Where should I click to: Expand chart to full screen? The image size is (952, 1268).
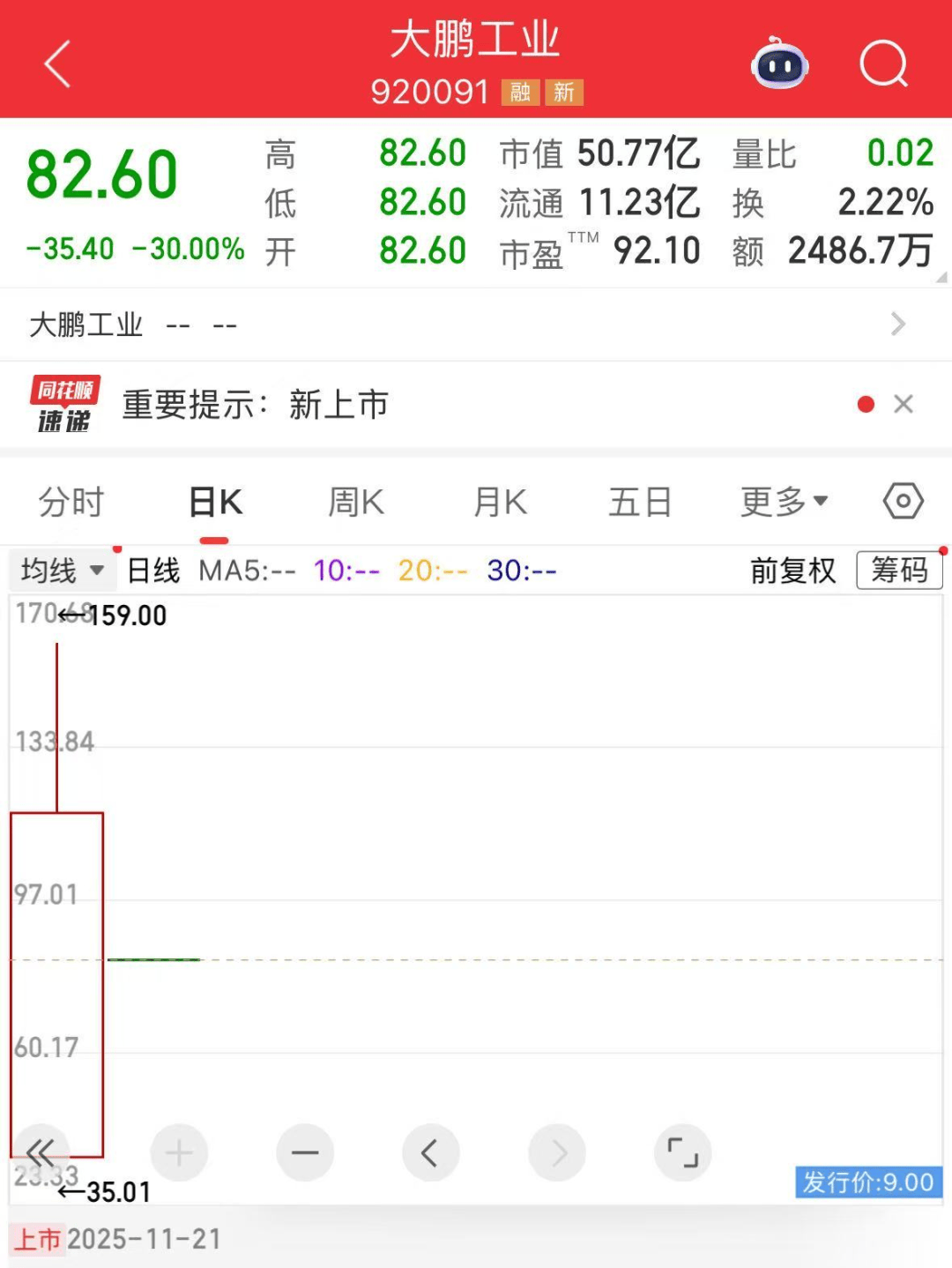point(682,1152)
